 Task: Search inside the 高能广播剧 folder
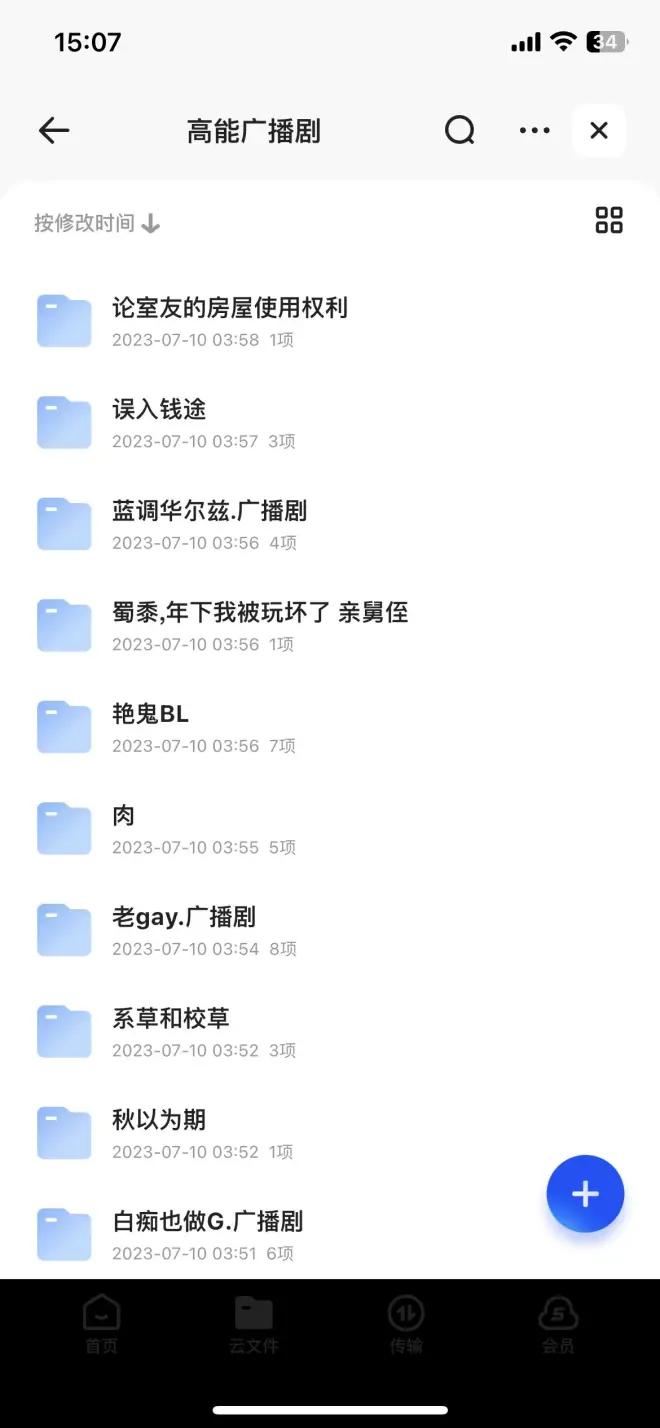click(x=459, y=131)
